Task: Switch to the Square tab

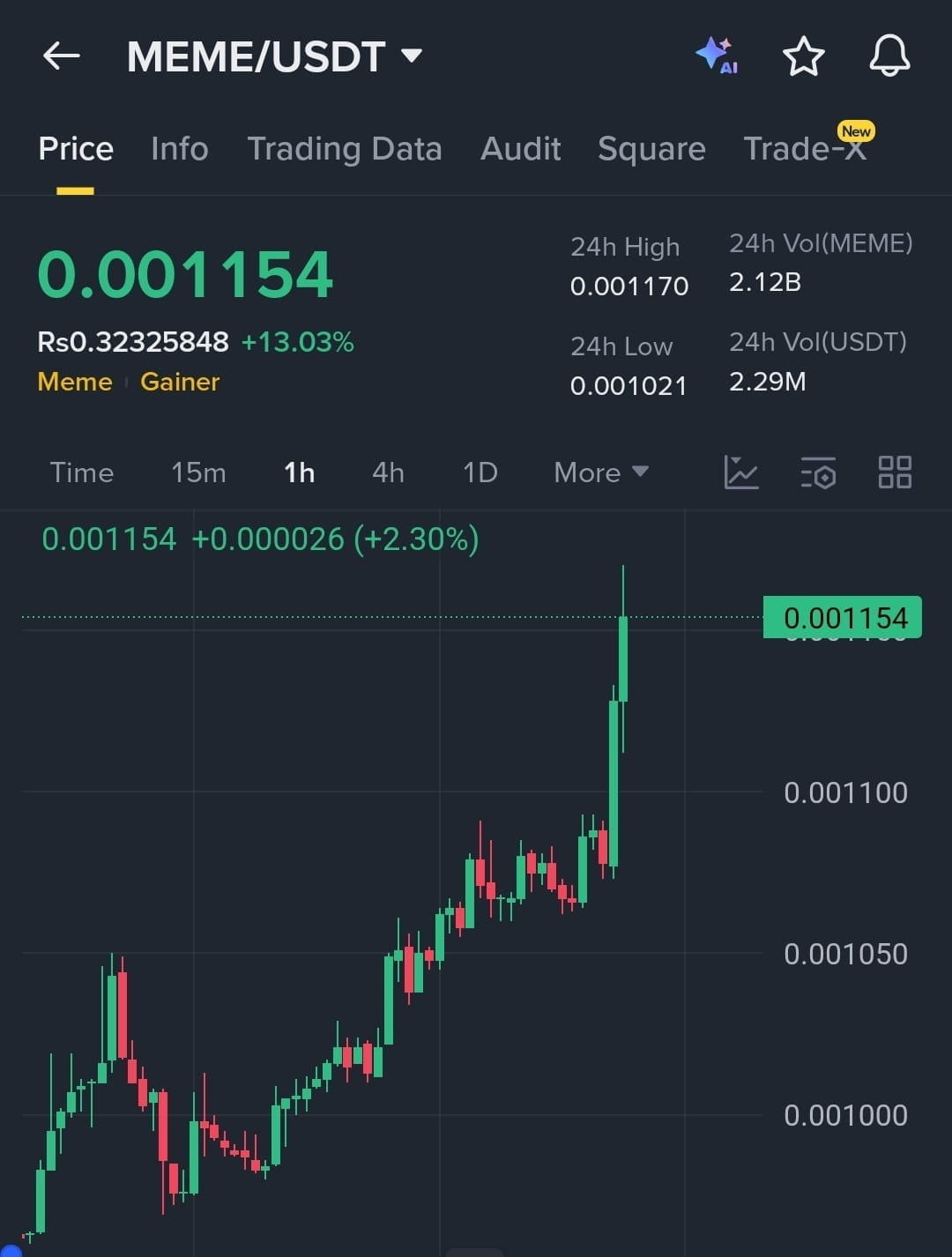Action: (x=651, y=149)
